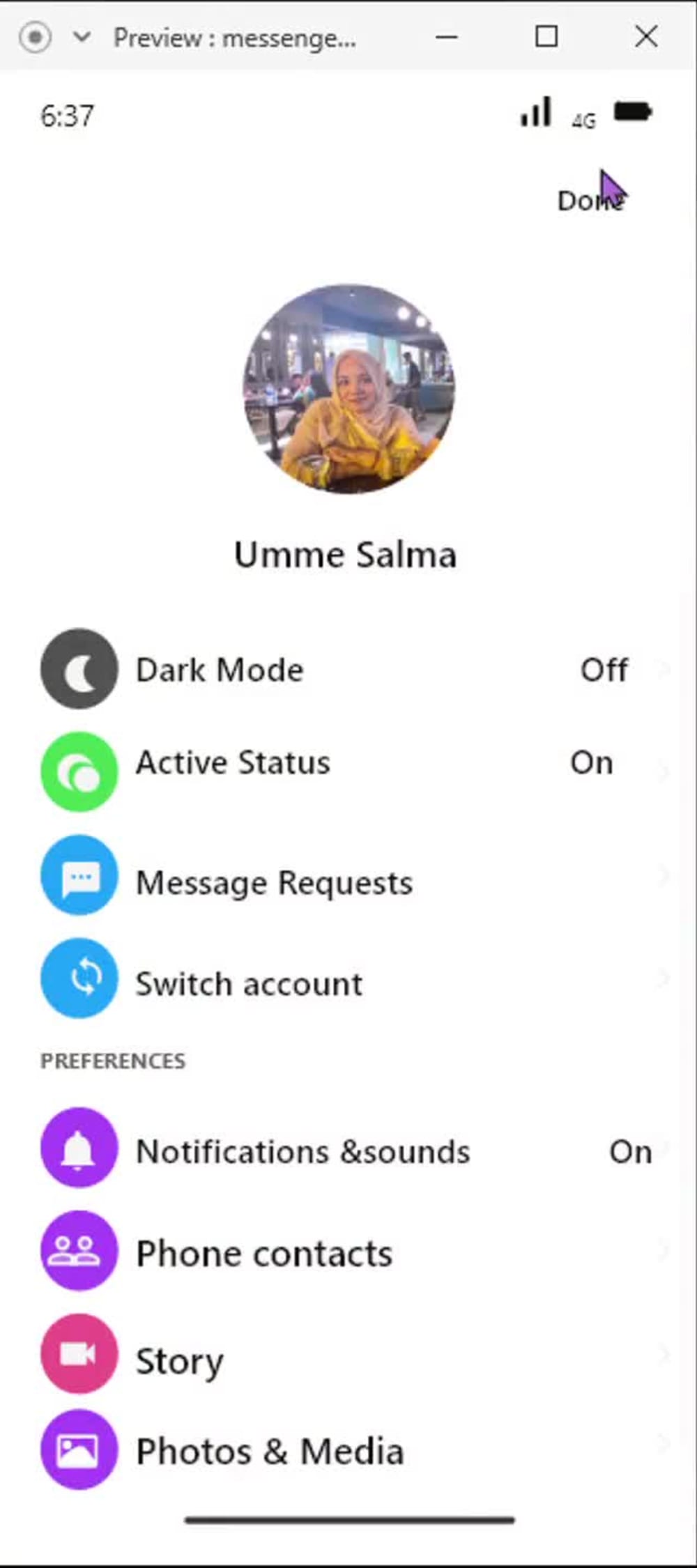Open Dark Mode settings
697x1568 pixels.
(x=348, y=669)
